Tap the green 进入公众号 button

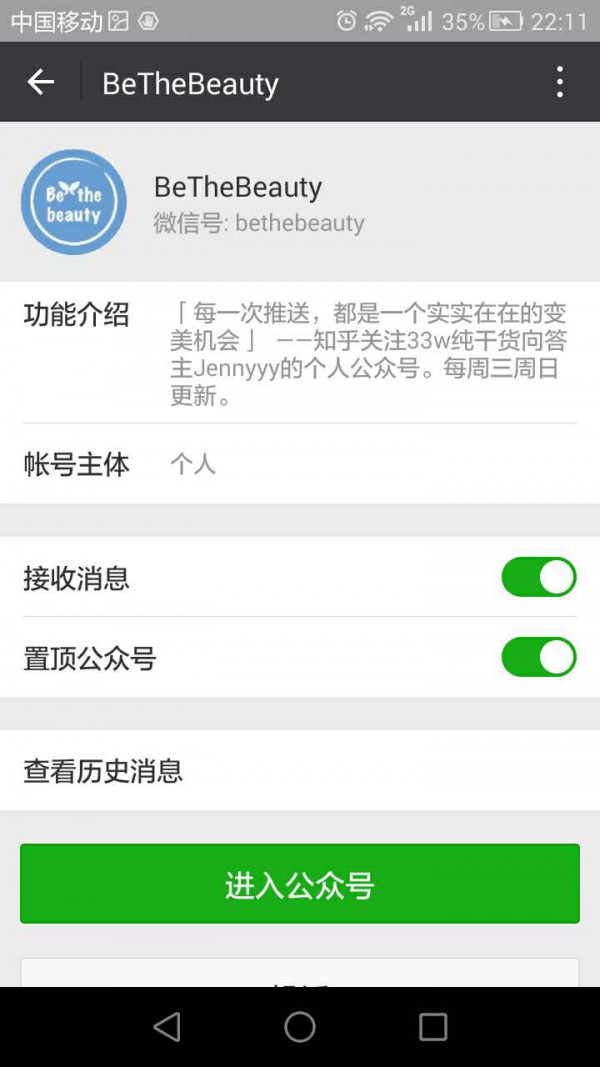[x=300, y=884]
